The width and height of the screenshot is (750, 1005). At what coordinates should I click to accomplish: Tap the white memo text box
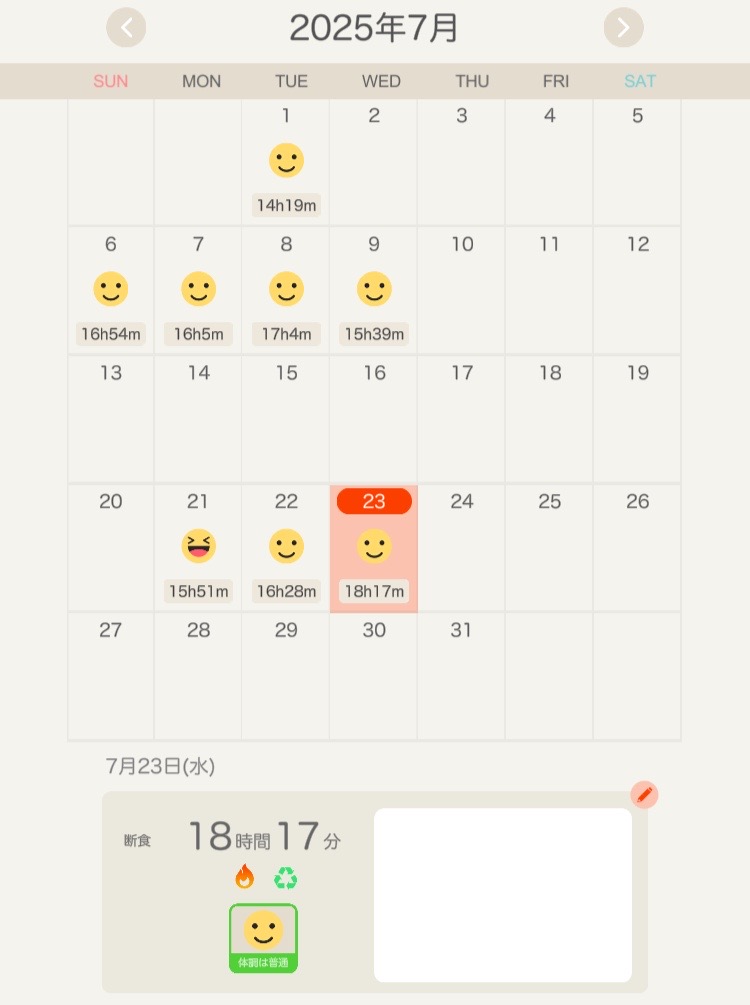[x=502, y=895]
